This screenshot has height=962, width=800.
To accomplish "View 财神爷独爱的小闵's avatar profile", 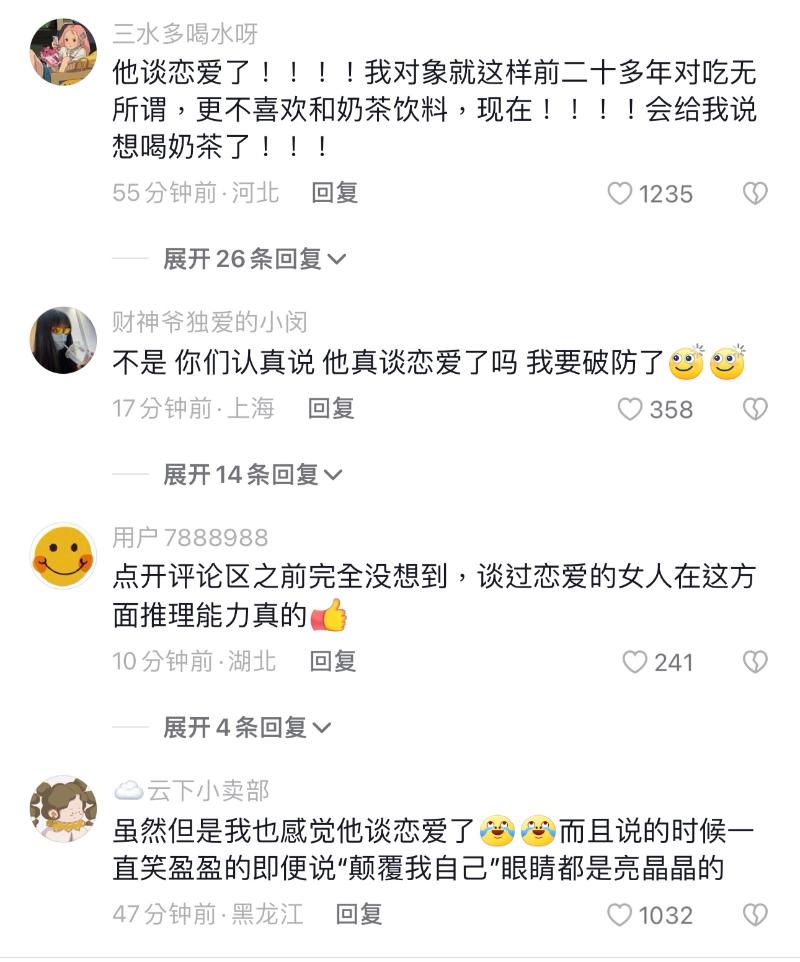I will [x=64, y=340].
